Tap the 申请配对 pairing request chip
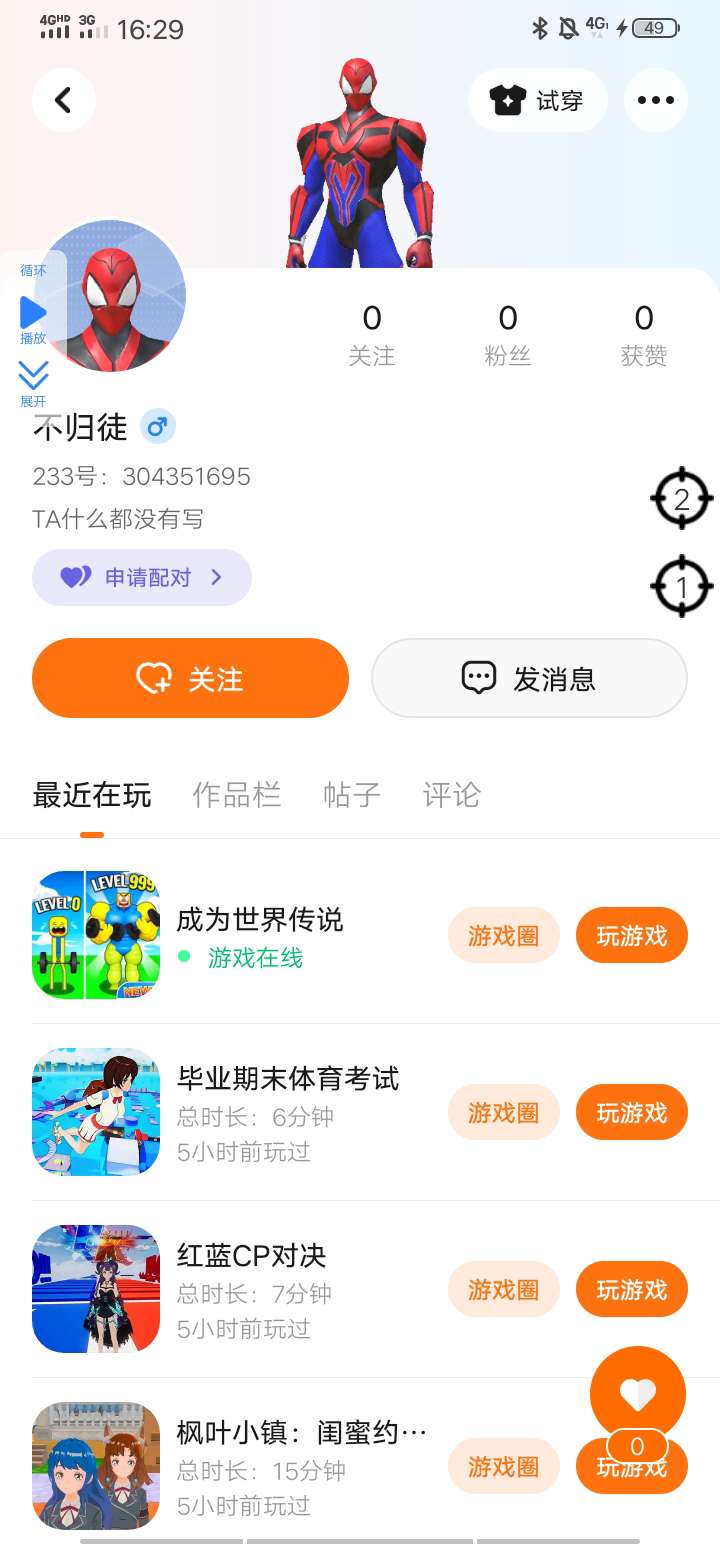 click(142, 577)
